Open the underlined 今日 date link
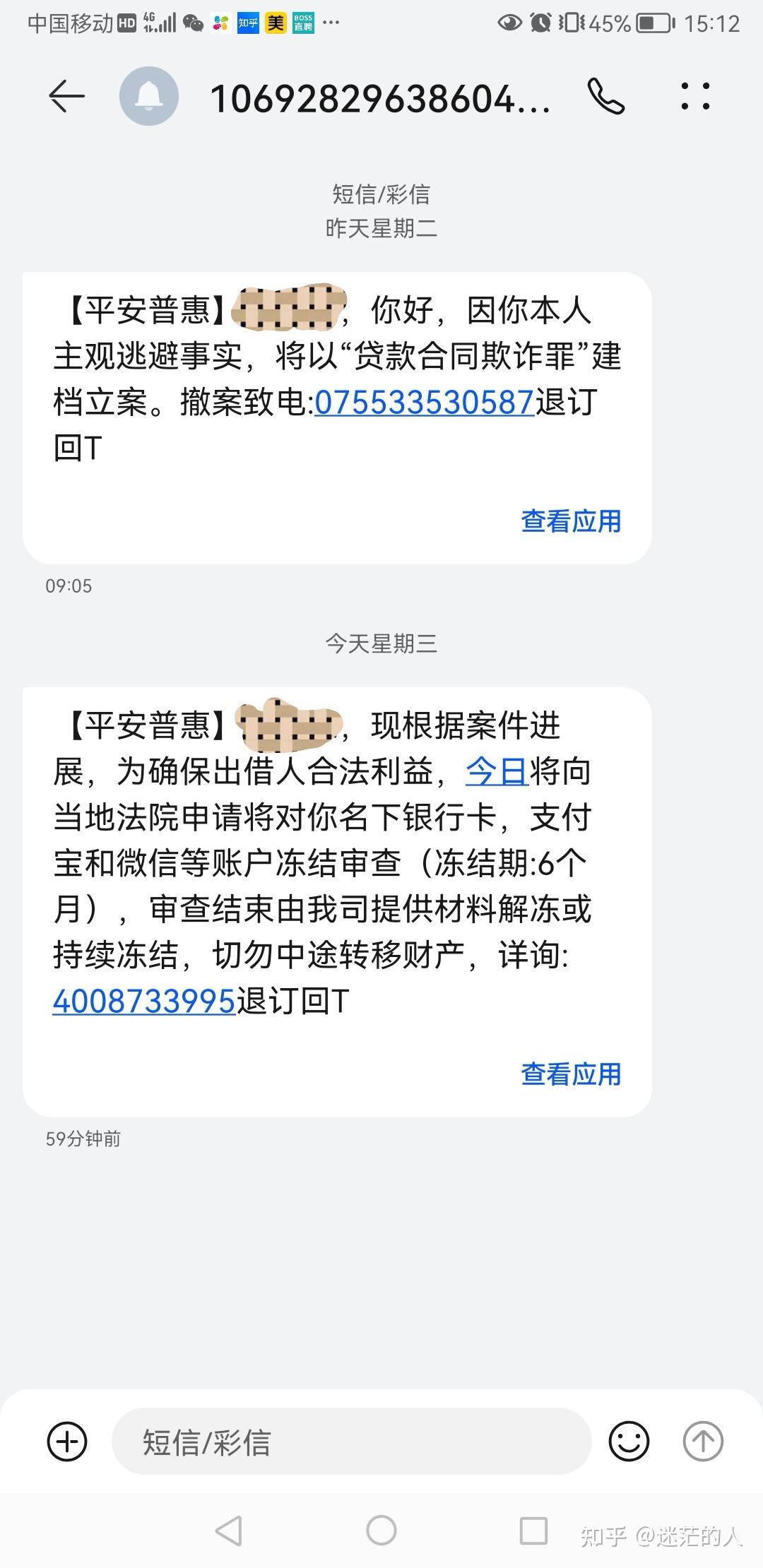Image resolution: width=763 pixels, height=1568 pixels. coord(497,771)
